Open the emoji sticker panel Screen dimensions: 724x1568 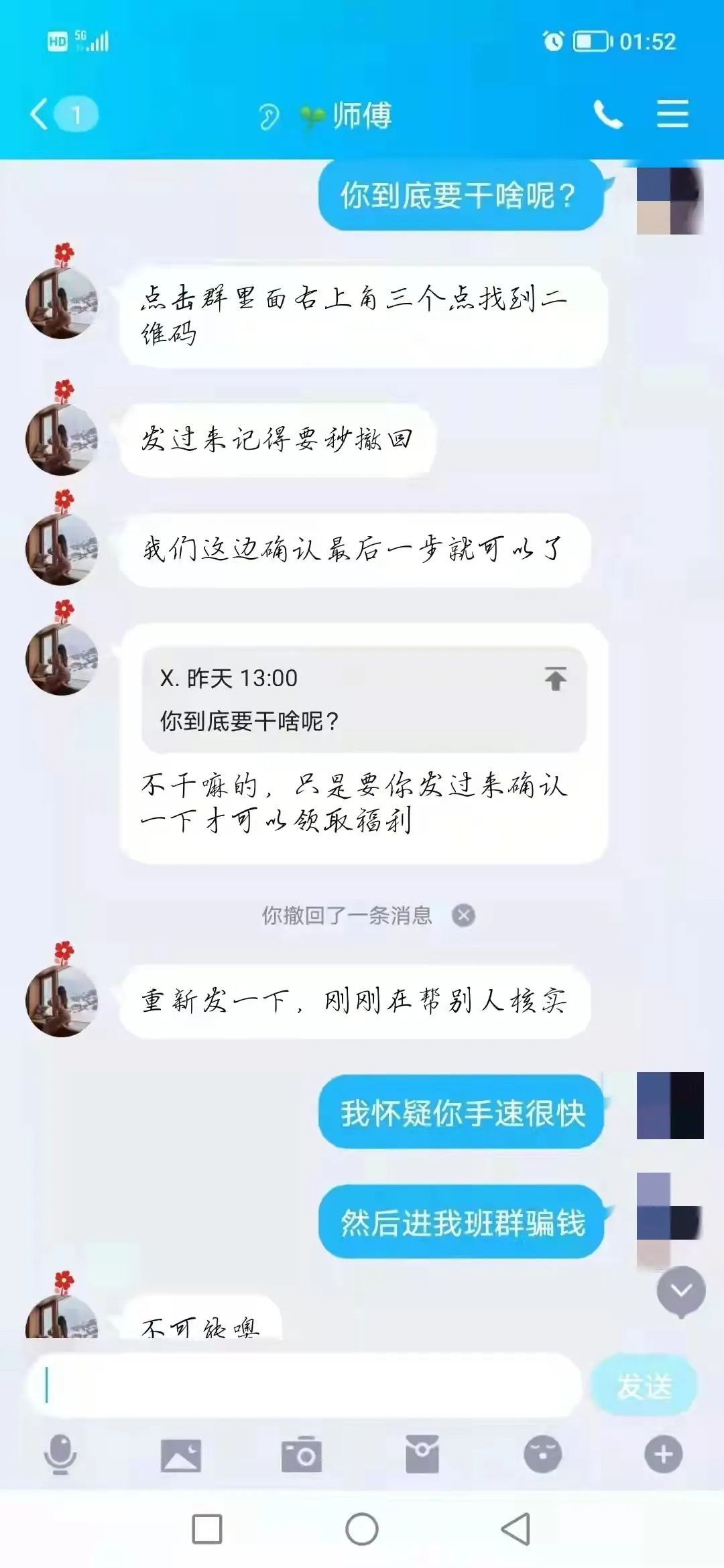click(543, 1454)
